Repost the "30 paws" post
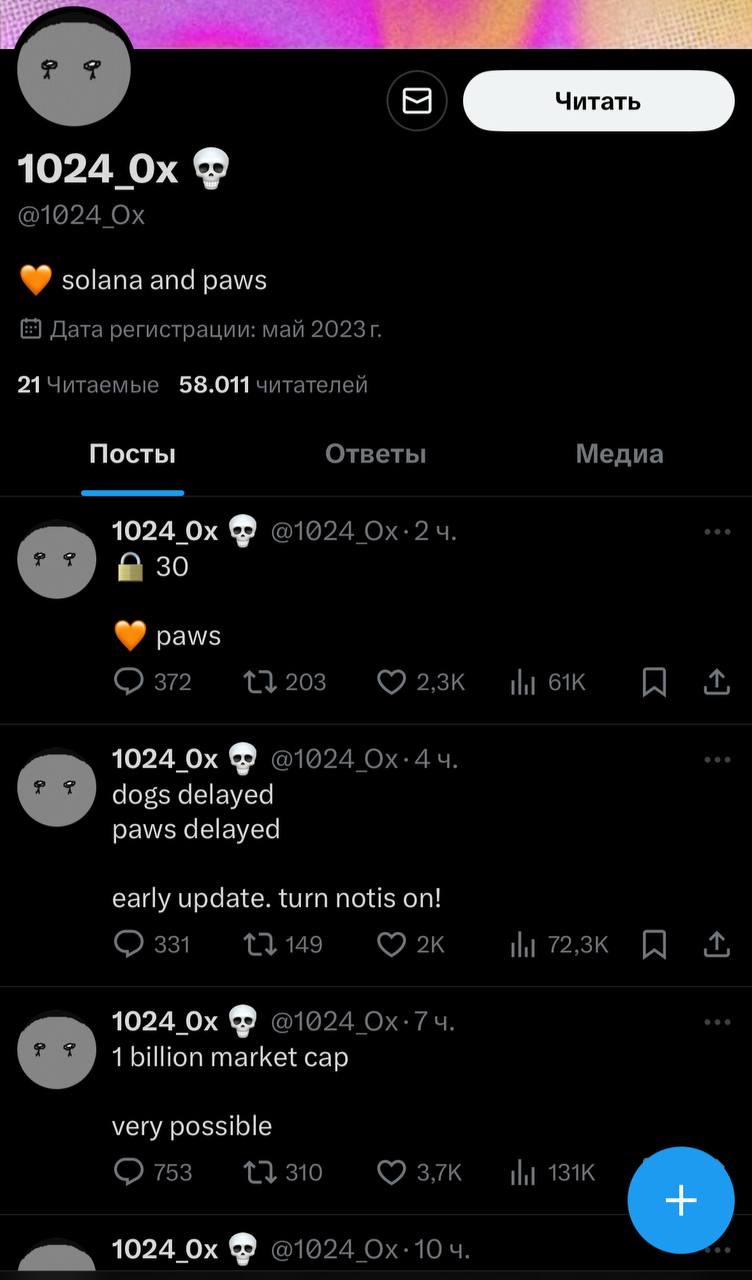This screenshot has height=1280, width=752. [x=260, y=682]
